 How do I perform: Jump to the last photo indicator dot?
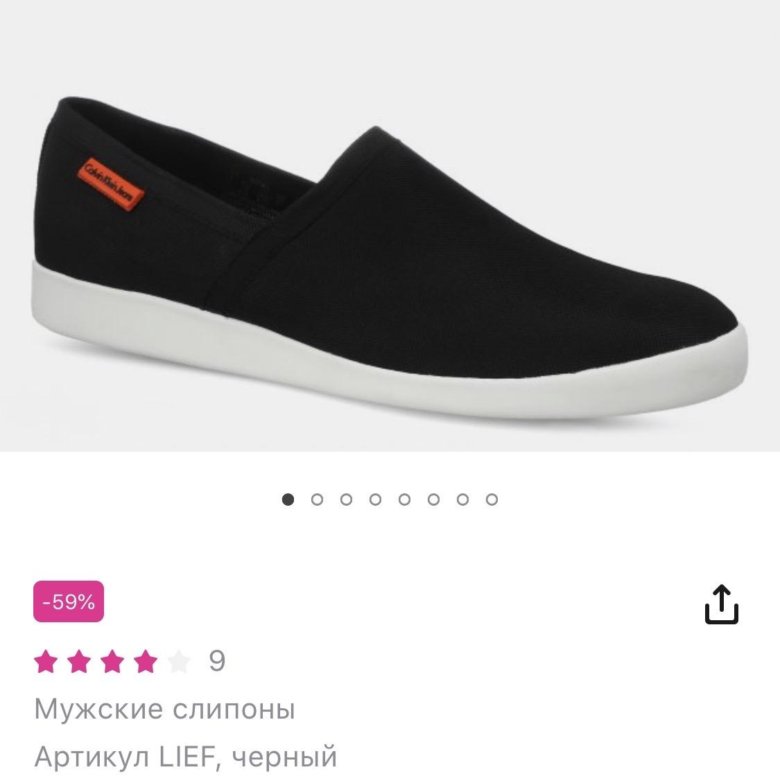click(491, 499)
